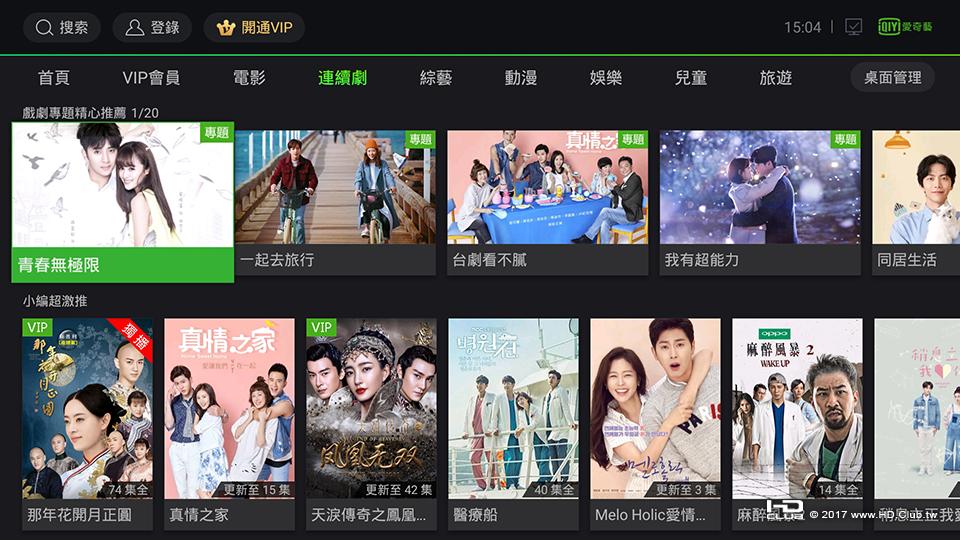Go to the 綜藝 tab
960x540 pixels.
point(436,78)
